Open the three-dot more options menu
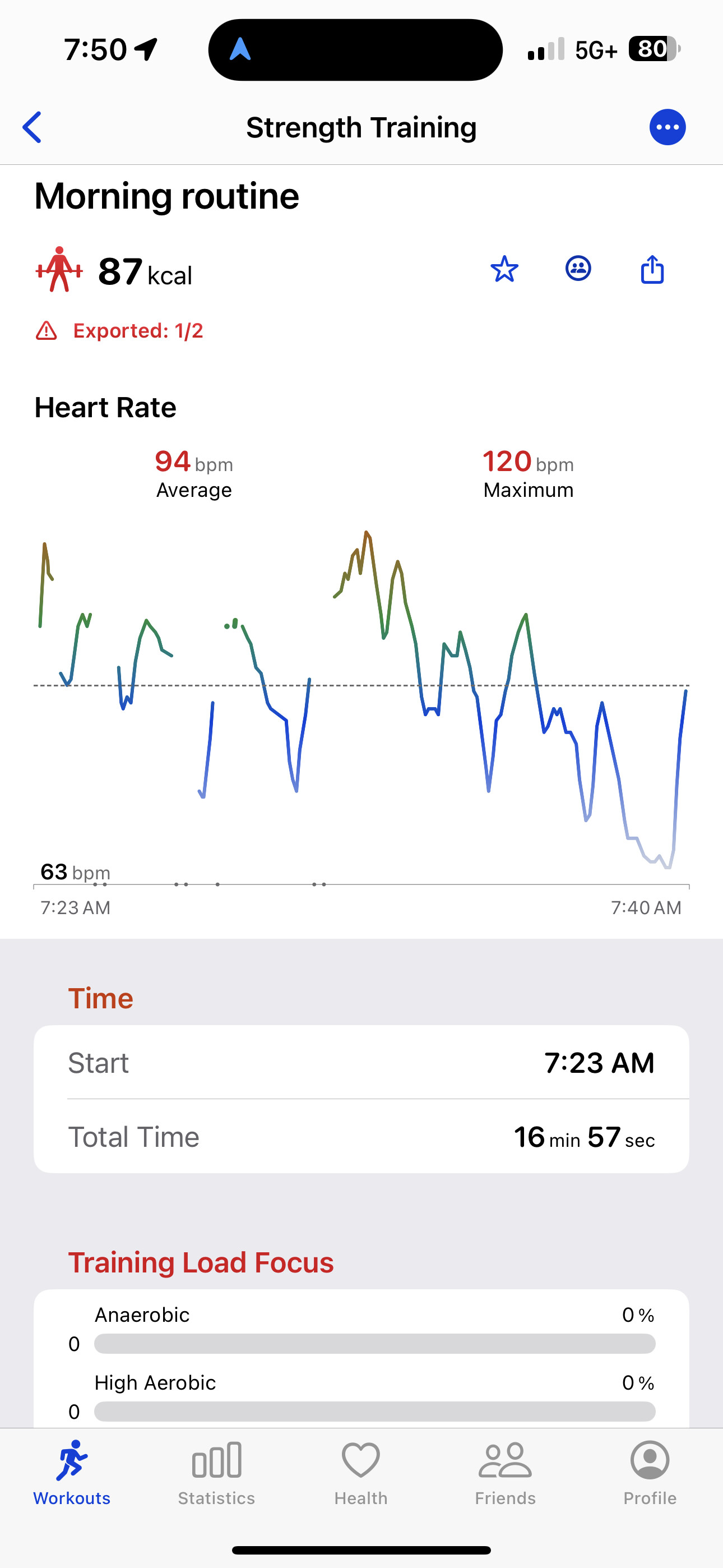 (667, 127)
